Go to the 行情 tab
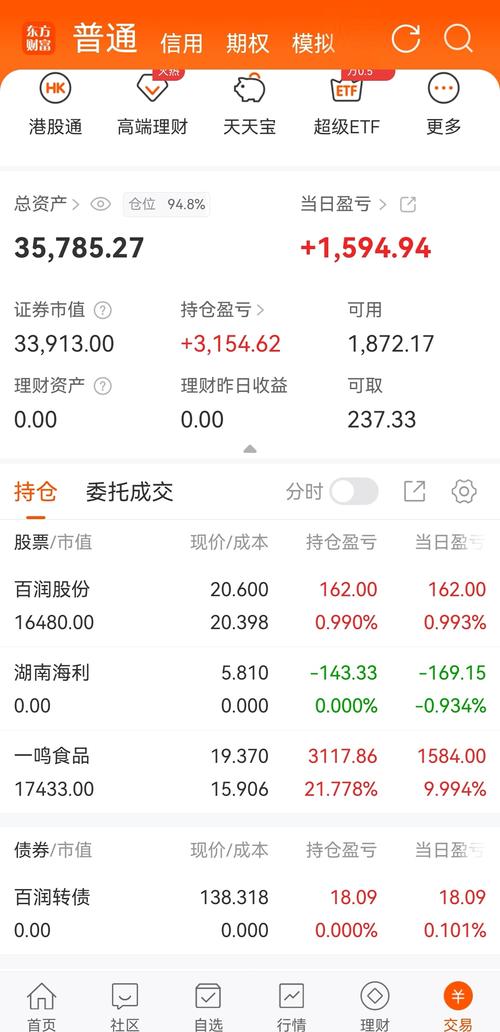 (291, 1006)
